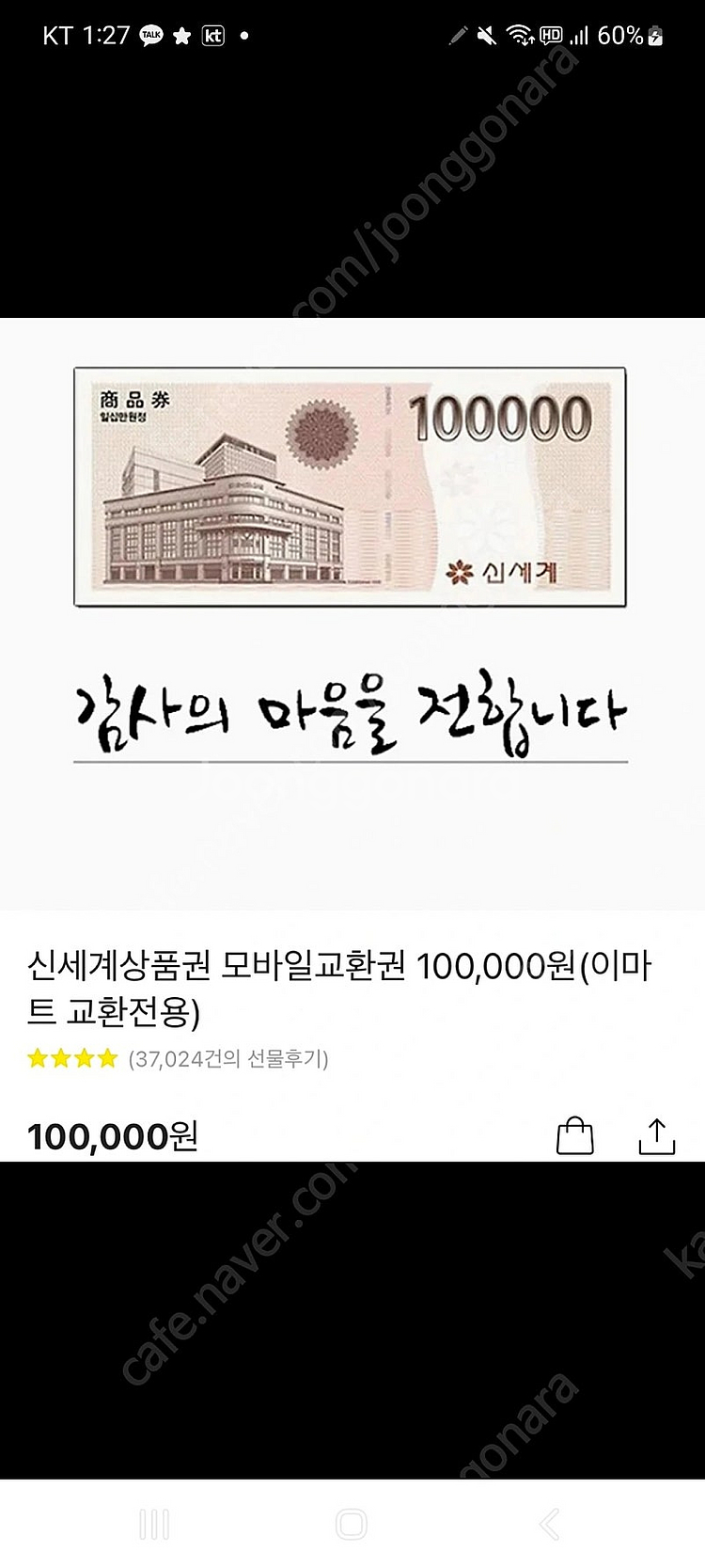This screenshot has height=1568, width=705.
Task: Go back using the navigation bar
Action: [550, 1524]
